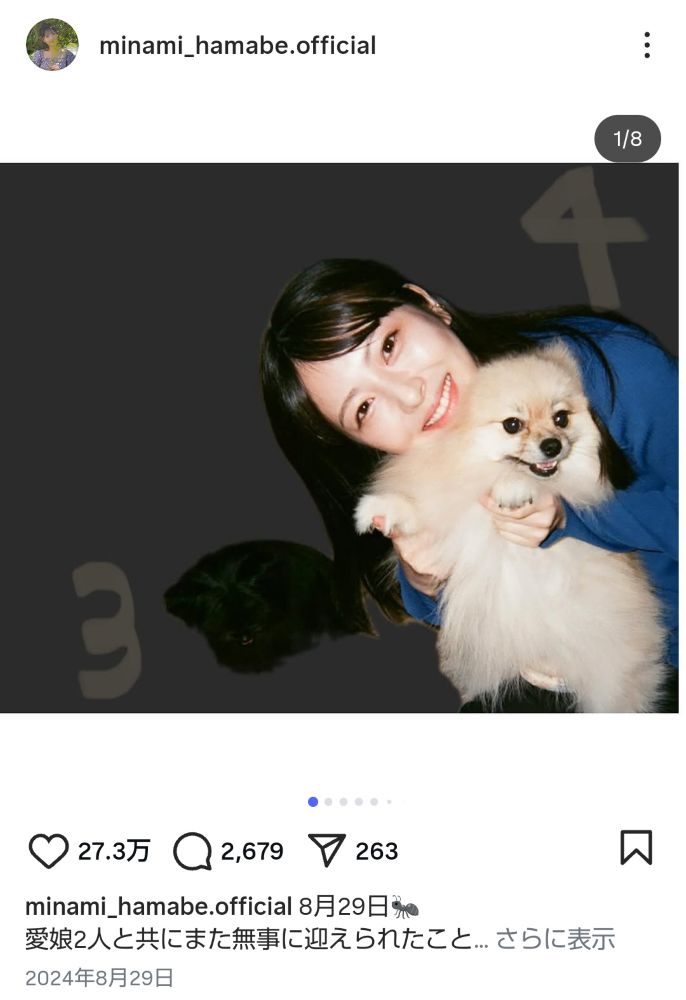Share the post via the paper plane icon
Viewport: 686px width, 1000px height.
coord(326,851)
